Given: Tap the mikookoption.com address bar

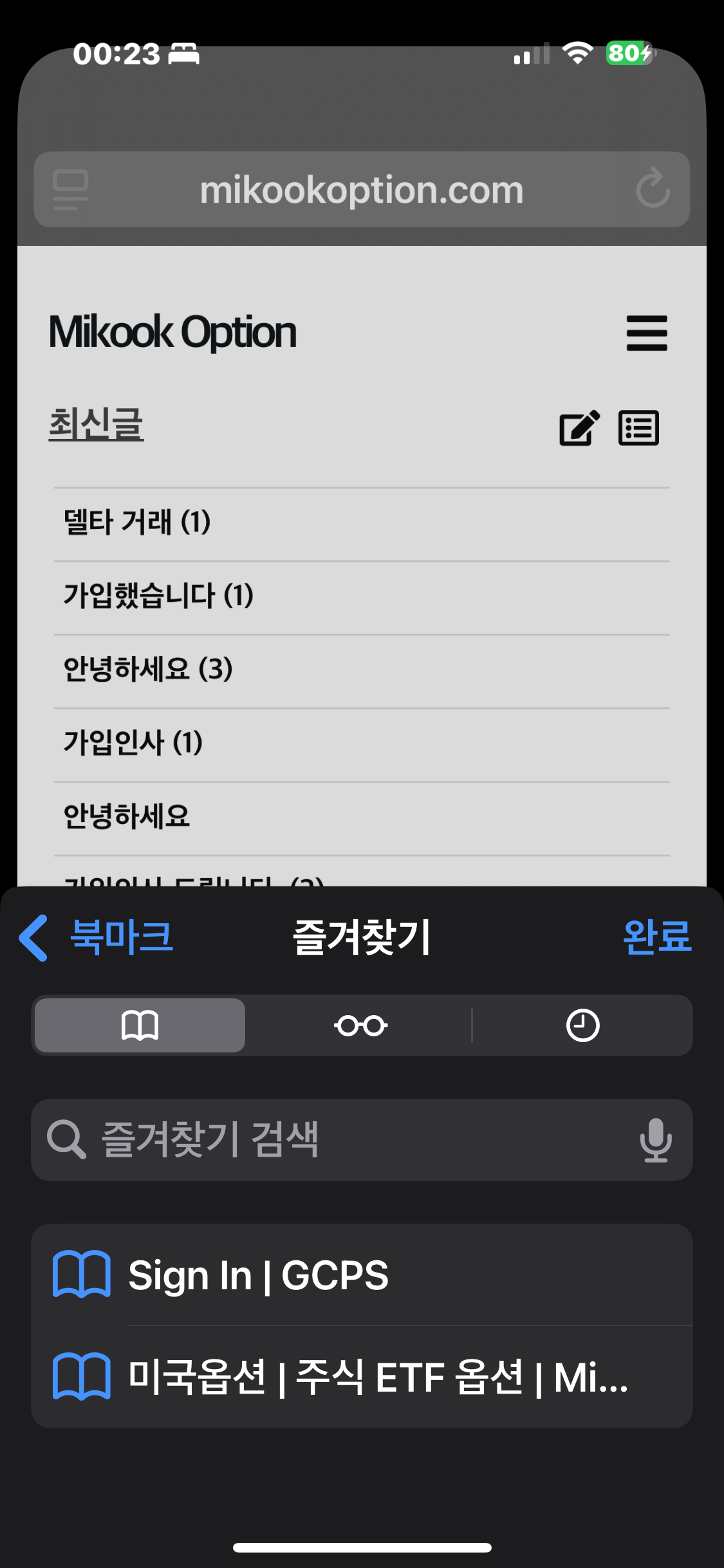Looking at the screenshot, I should (360, 190).
